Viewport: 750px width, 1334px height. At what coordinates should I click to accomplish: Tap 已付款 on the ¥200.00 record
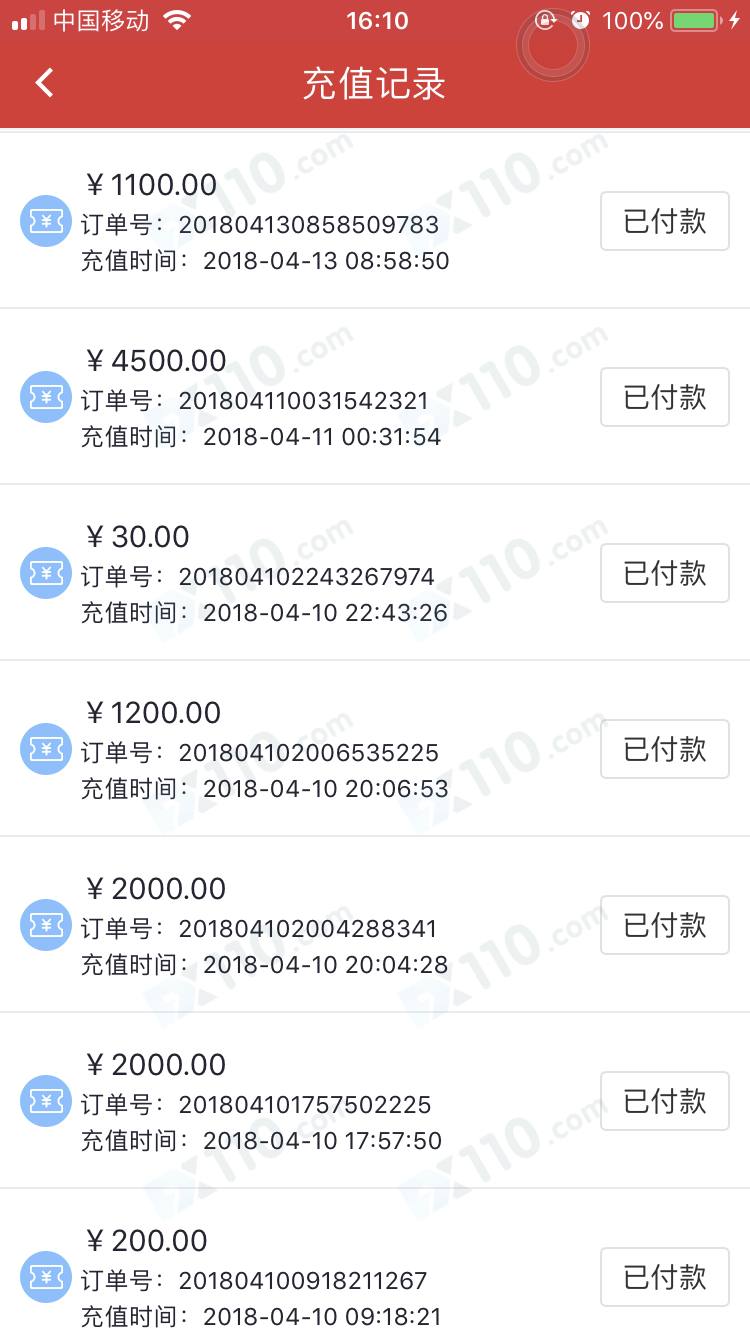tap(664, 1277)
